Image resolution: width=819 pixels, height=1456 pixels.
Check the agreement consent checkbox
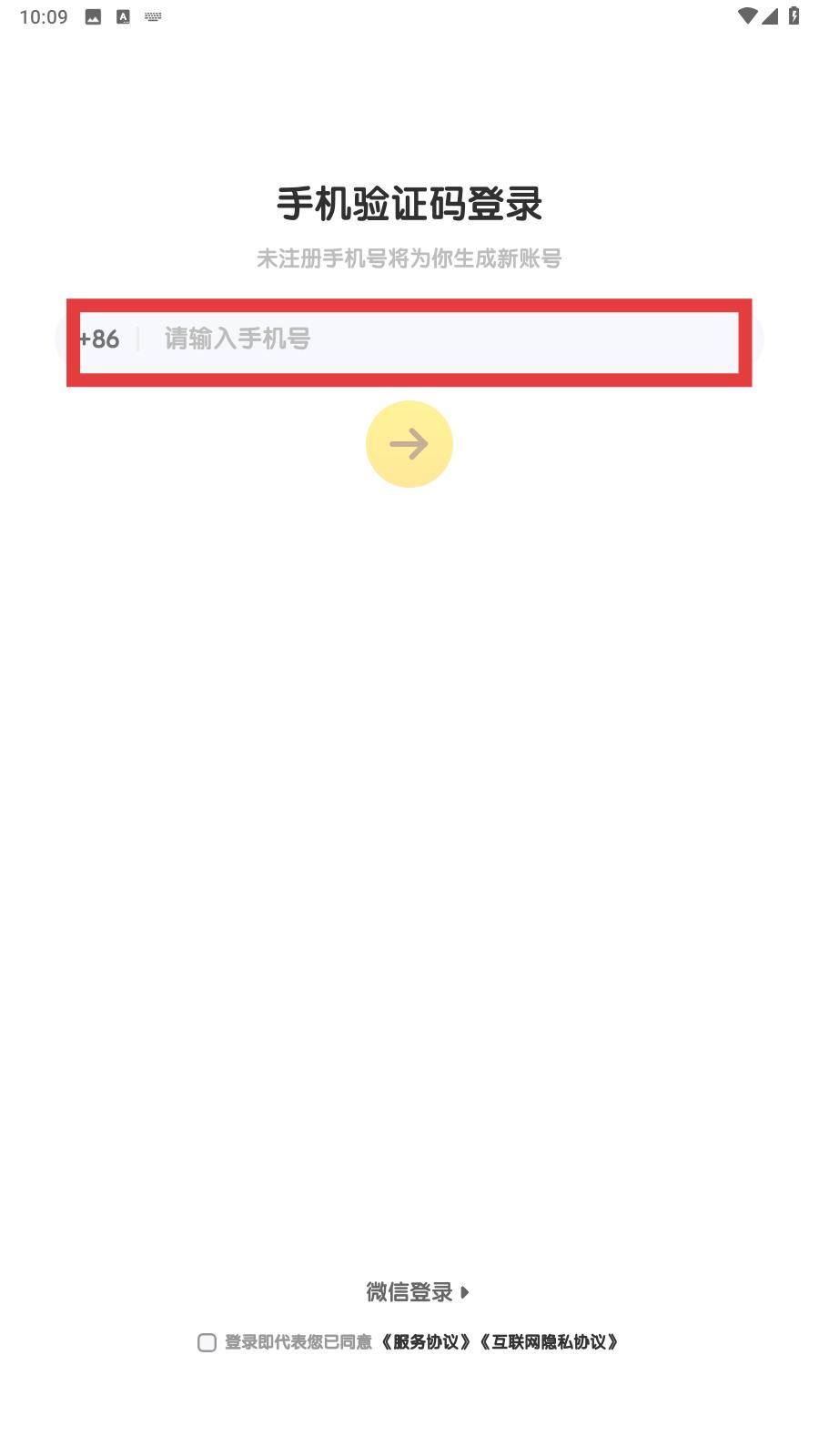point(207,1342)
